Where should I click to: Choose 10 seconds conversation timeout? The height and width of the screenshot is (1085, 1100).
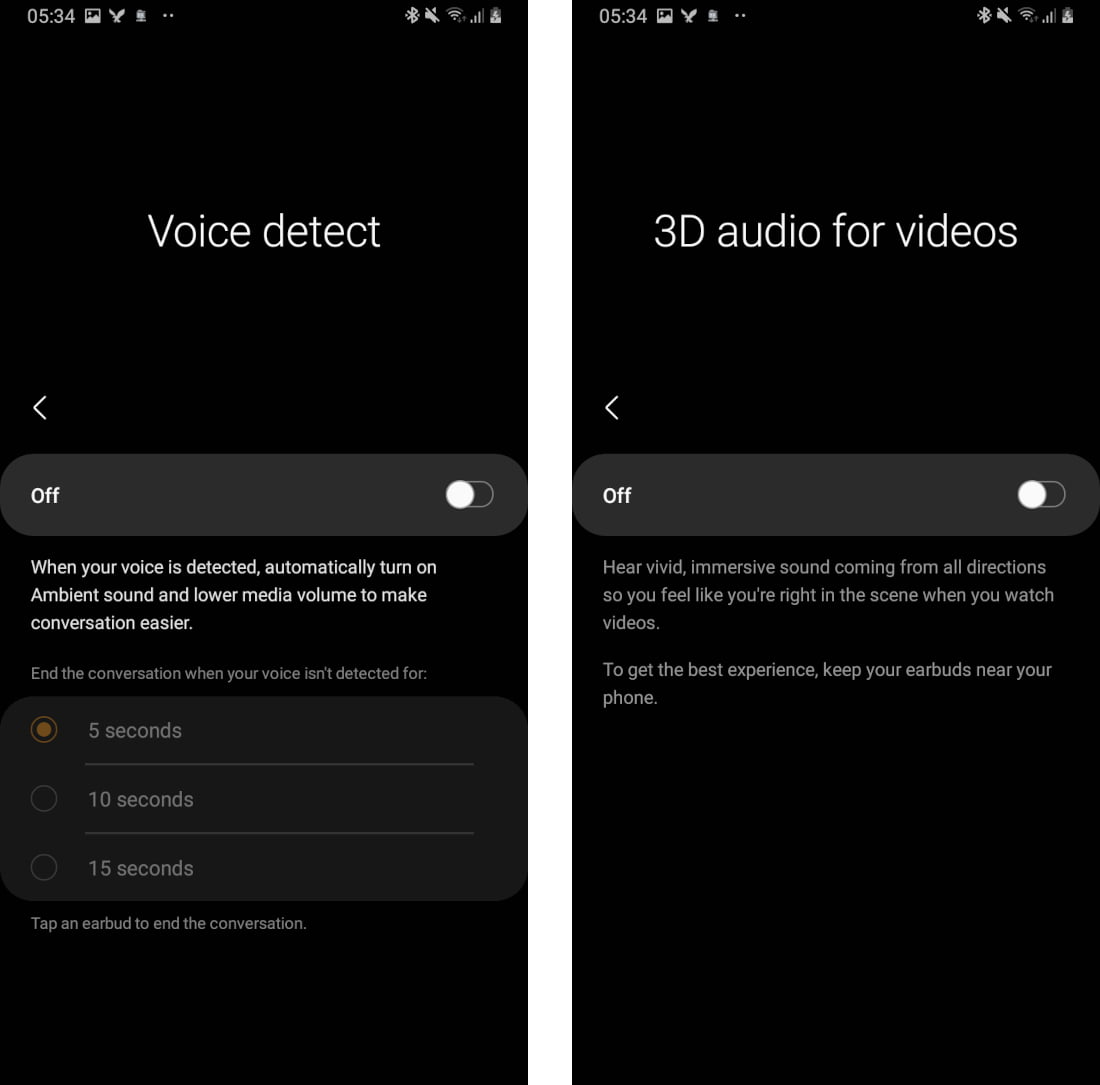tap(44, 798)
